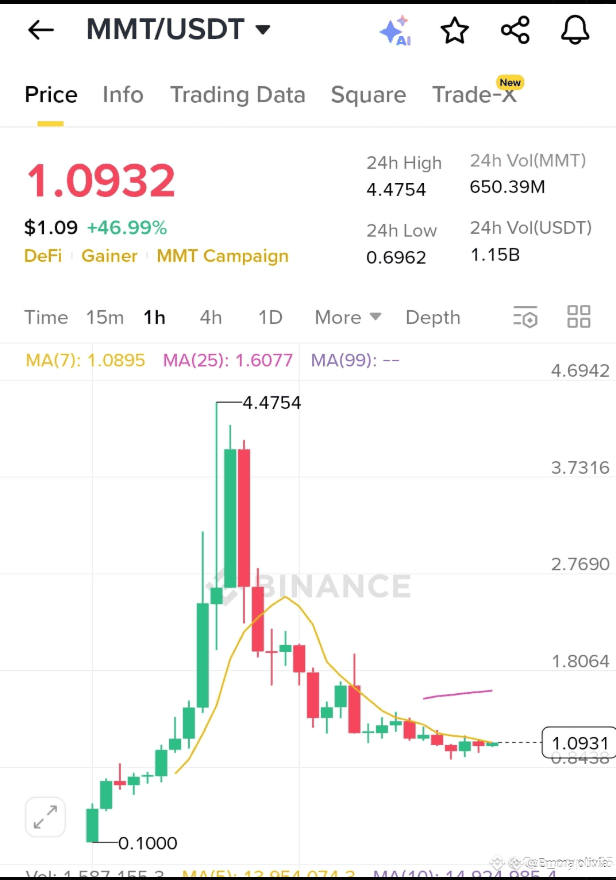Open chart indicator settings

pyautogui.click(x=525, y=318)
